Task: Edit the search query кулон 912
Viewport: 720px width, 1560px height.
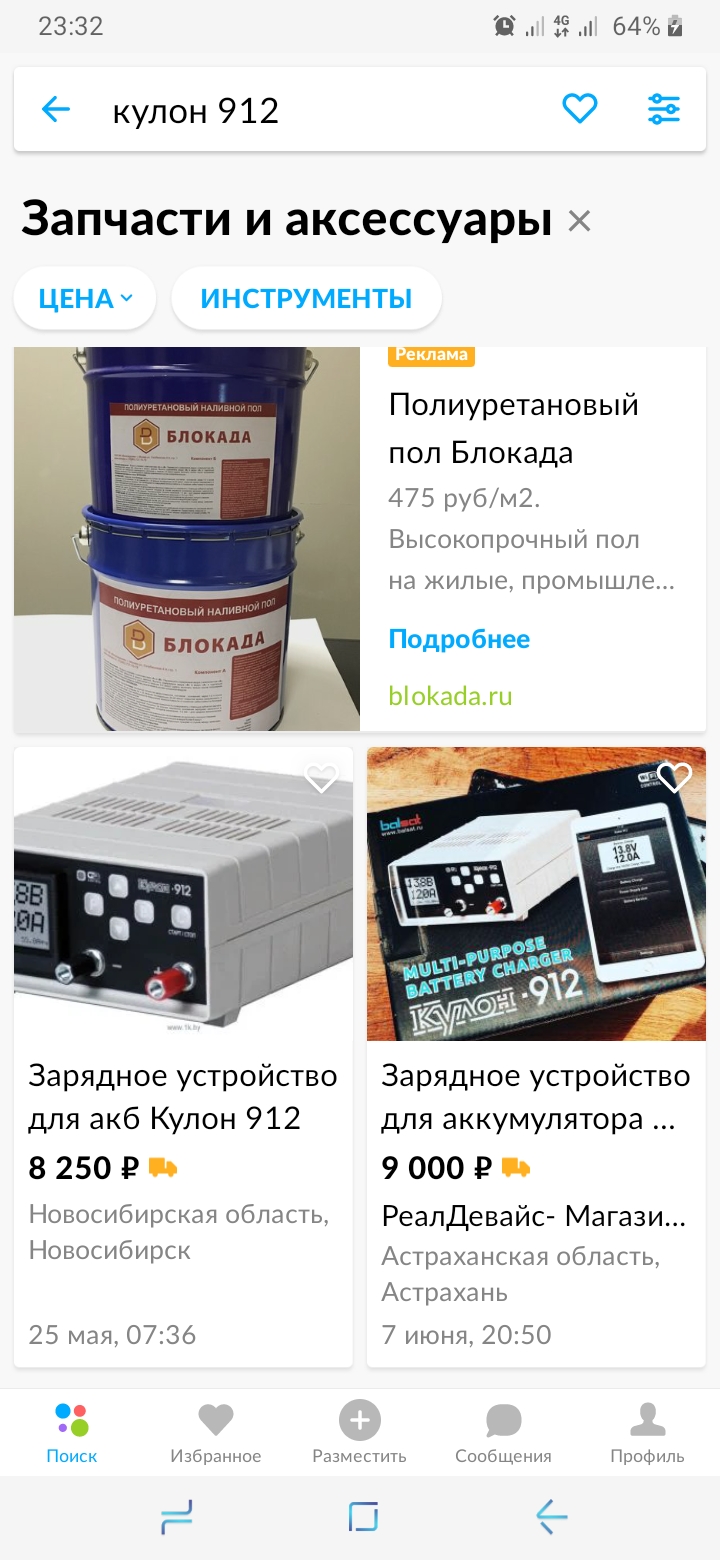Action: pos(300,110)
